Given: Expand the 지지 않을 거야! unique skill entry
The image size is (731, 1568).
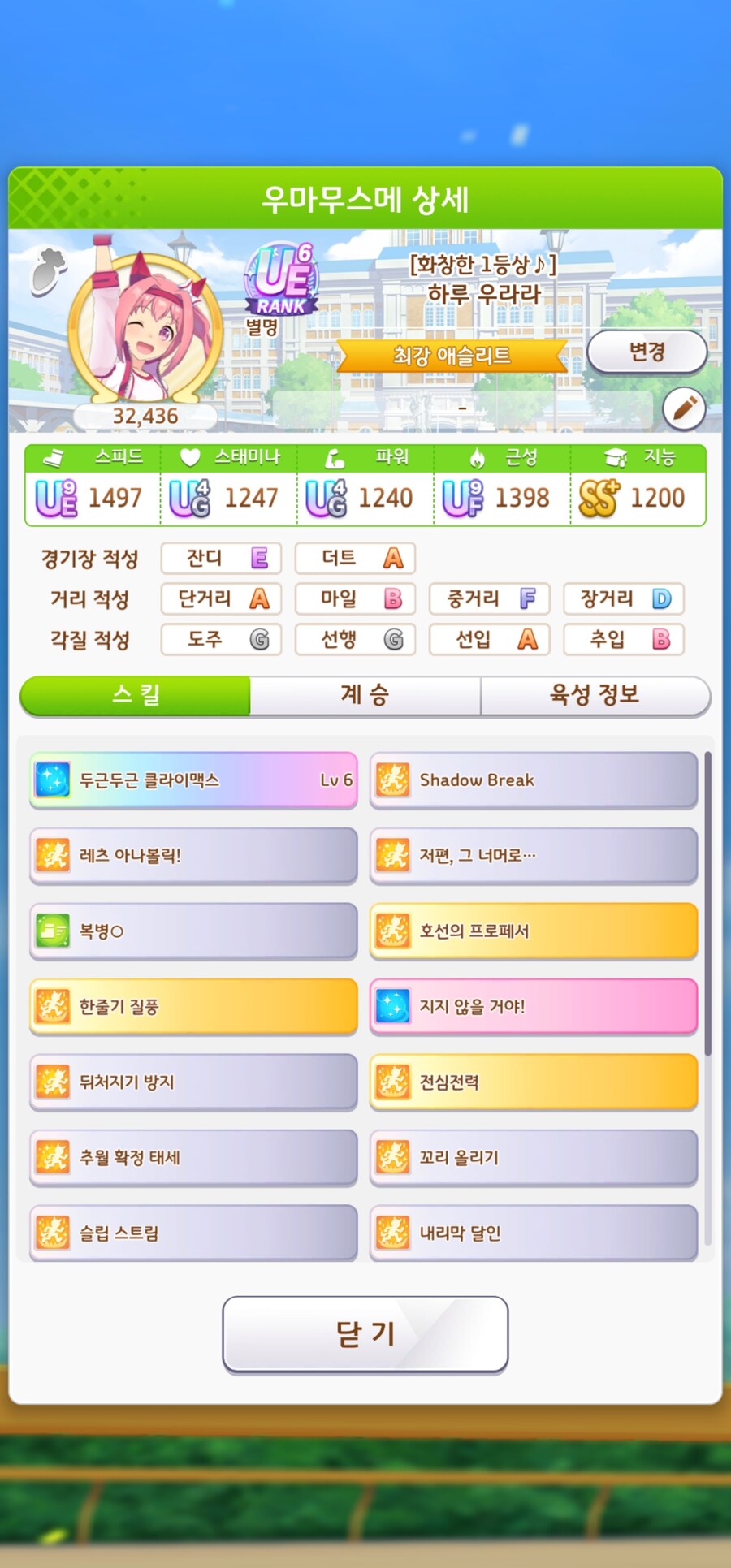Looking at the screenshot, I should tap(533, 1007).
